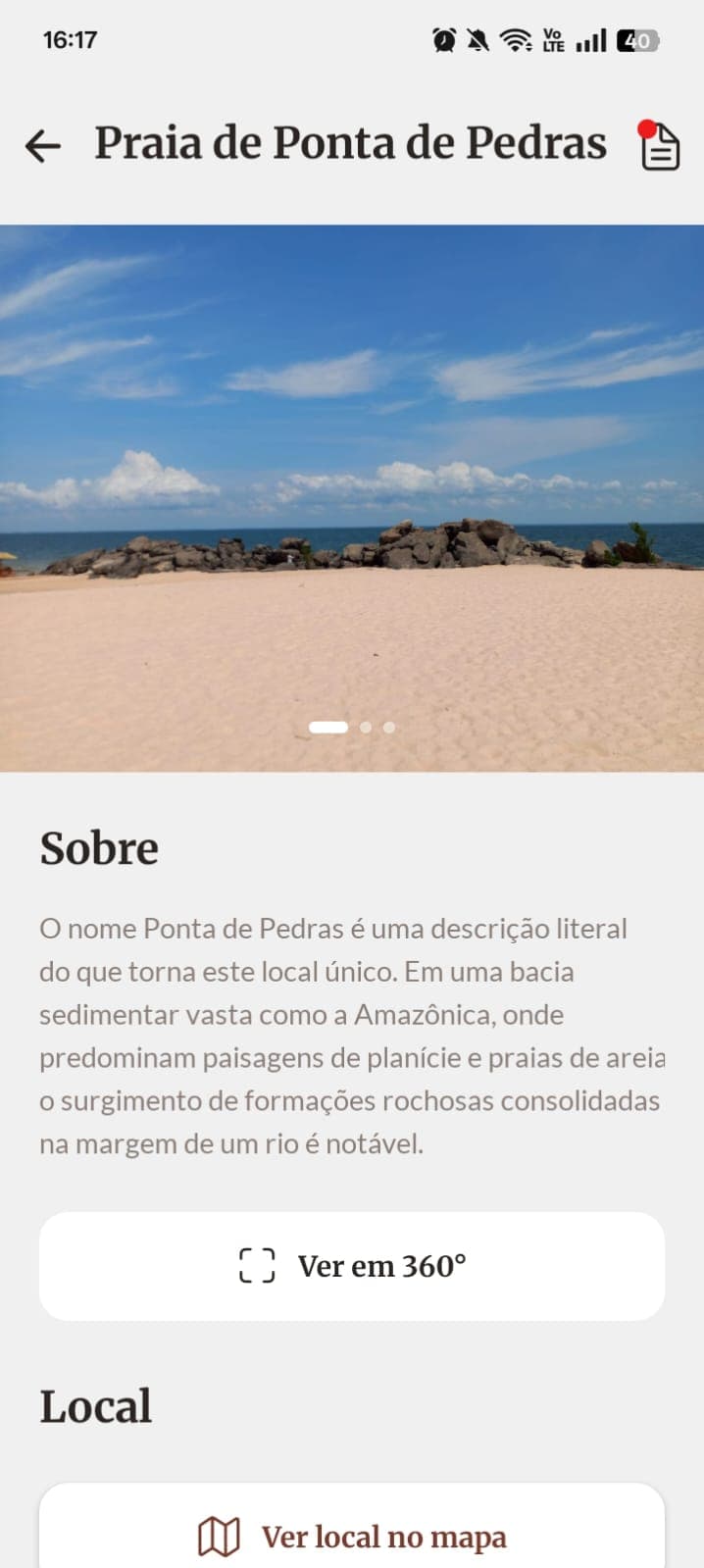Image resolution: width=704 pixels, height=1568 pixels.
Task: Select the second photo indicator dot
Action: pyautogui.click(x=366, y=728)
